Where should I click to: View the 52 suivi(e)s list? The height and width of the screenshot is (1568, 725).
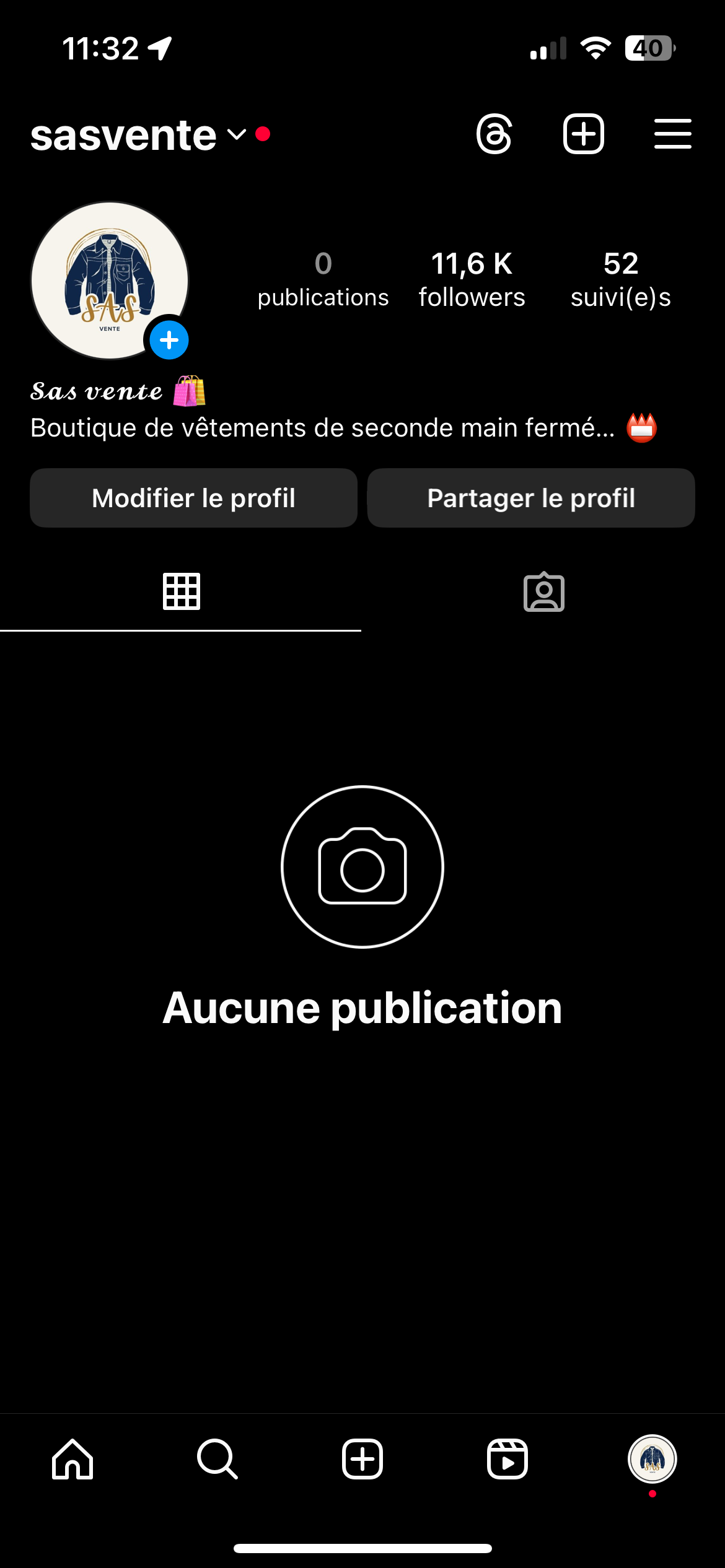pyautogui.click(x=620, y=280)
